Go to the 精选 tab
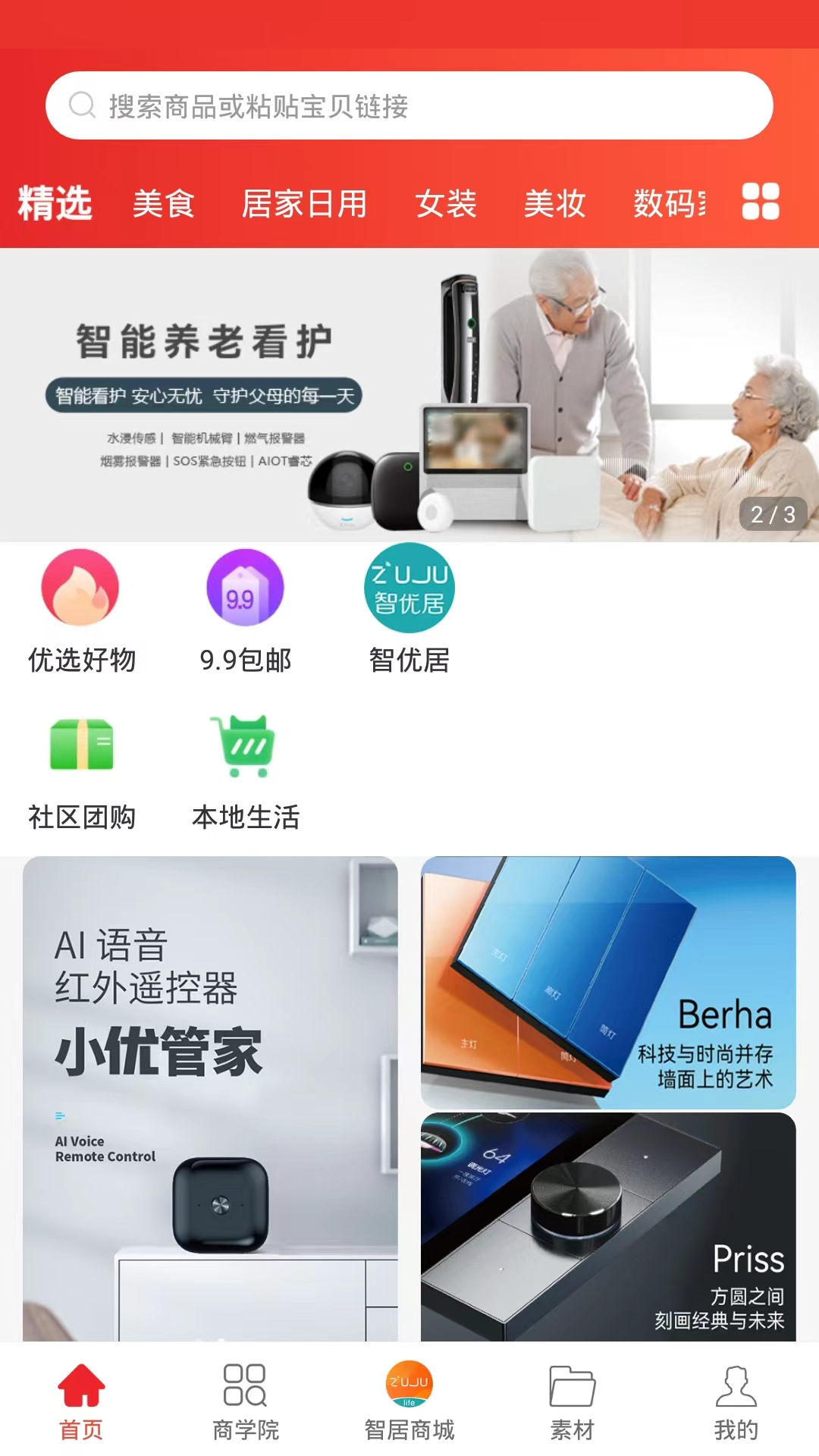Image resolution: width=819 pixels, height=1456 pixels. point(55,204)
